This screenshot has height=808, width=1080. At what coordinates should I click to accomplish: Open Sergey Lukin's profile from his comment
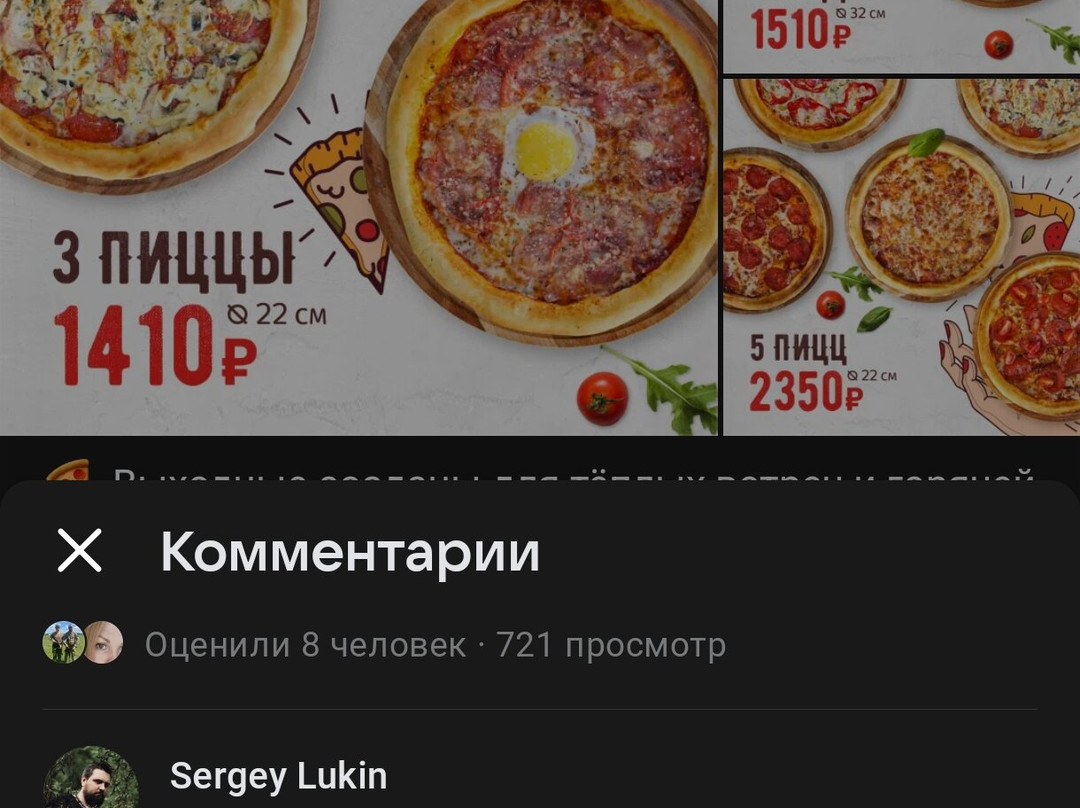pyautogui.click(x=278, y=776)
